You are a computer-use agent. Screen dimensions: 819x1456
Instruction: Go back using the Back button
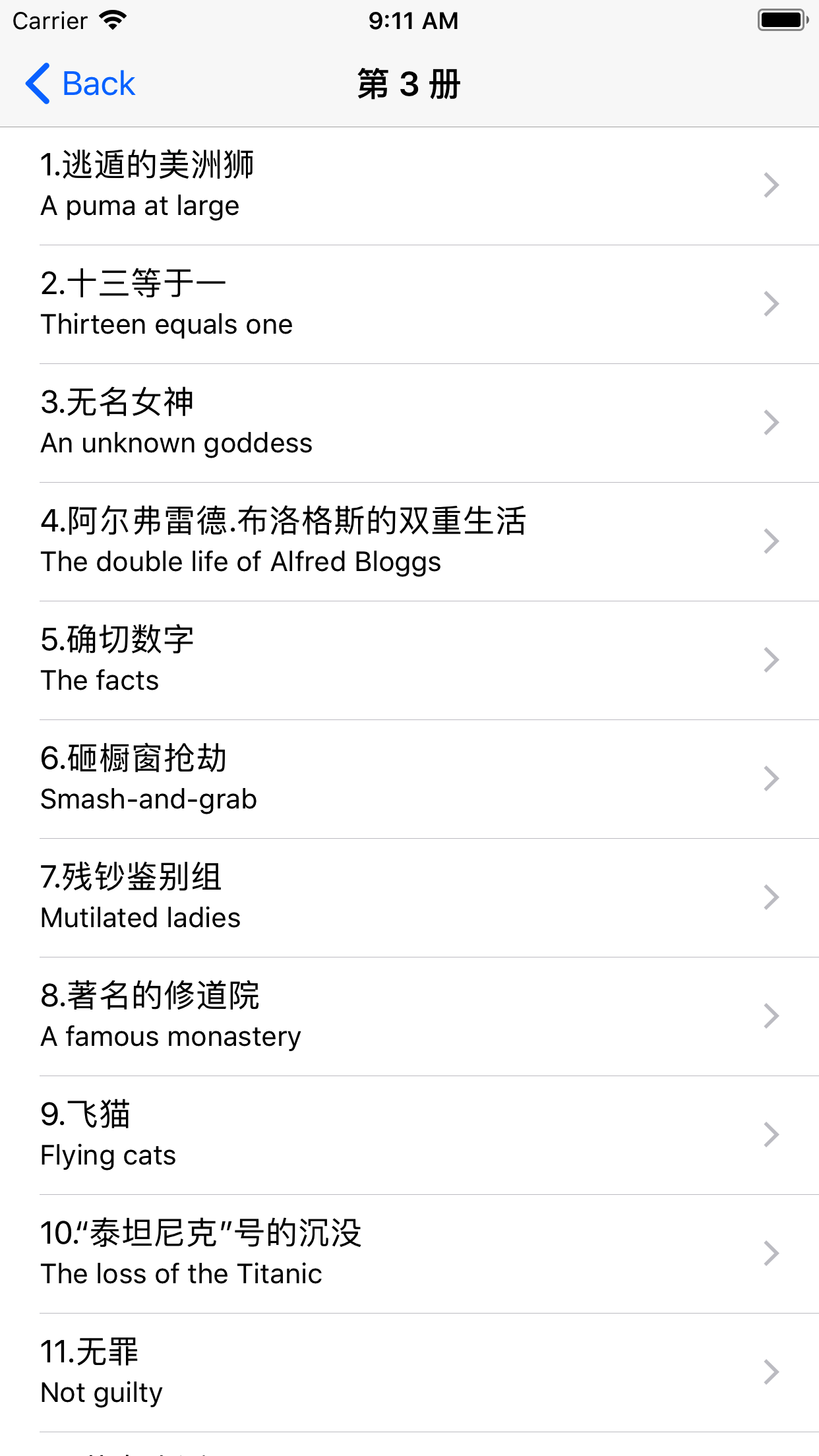click(80, 84)
